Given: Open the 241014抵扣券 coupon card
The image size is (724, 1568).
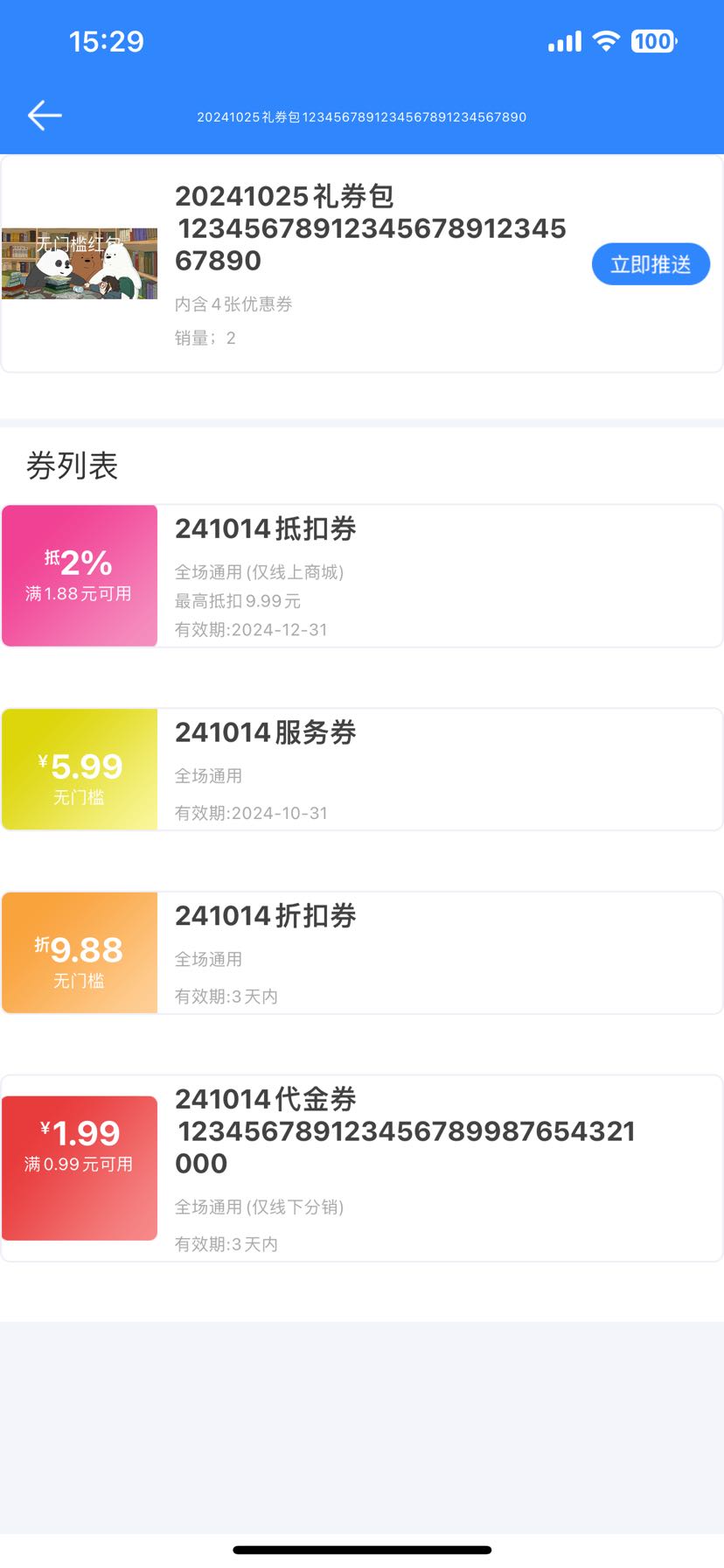Looking at the screenshot, I should (x=362, y=576).
